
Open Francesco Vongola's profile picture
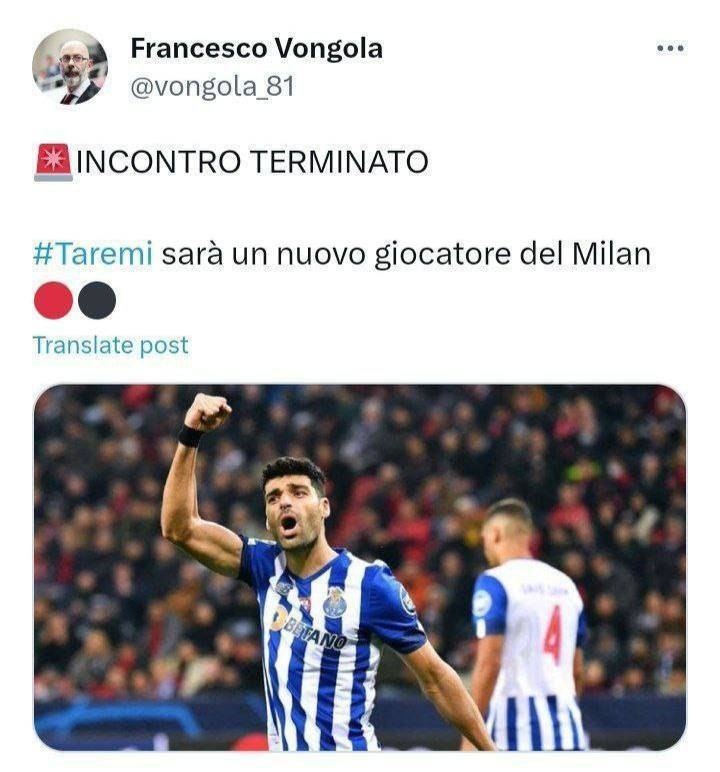[69, 67]
